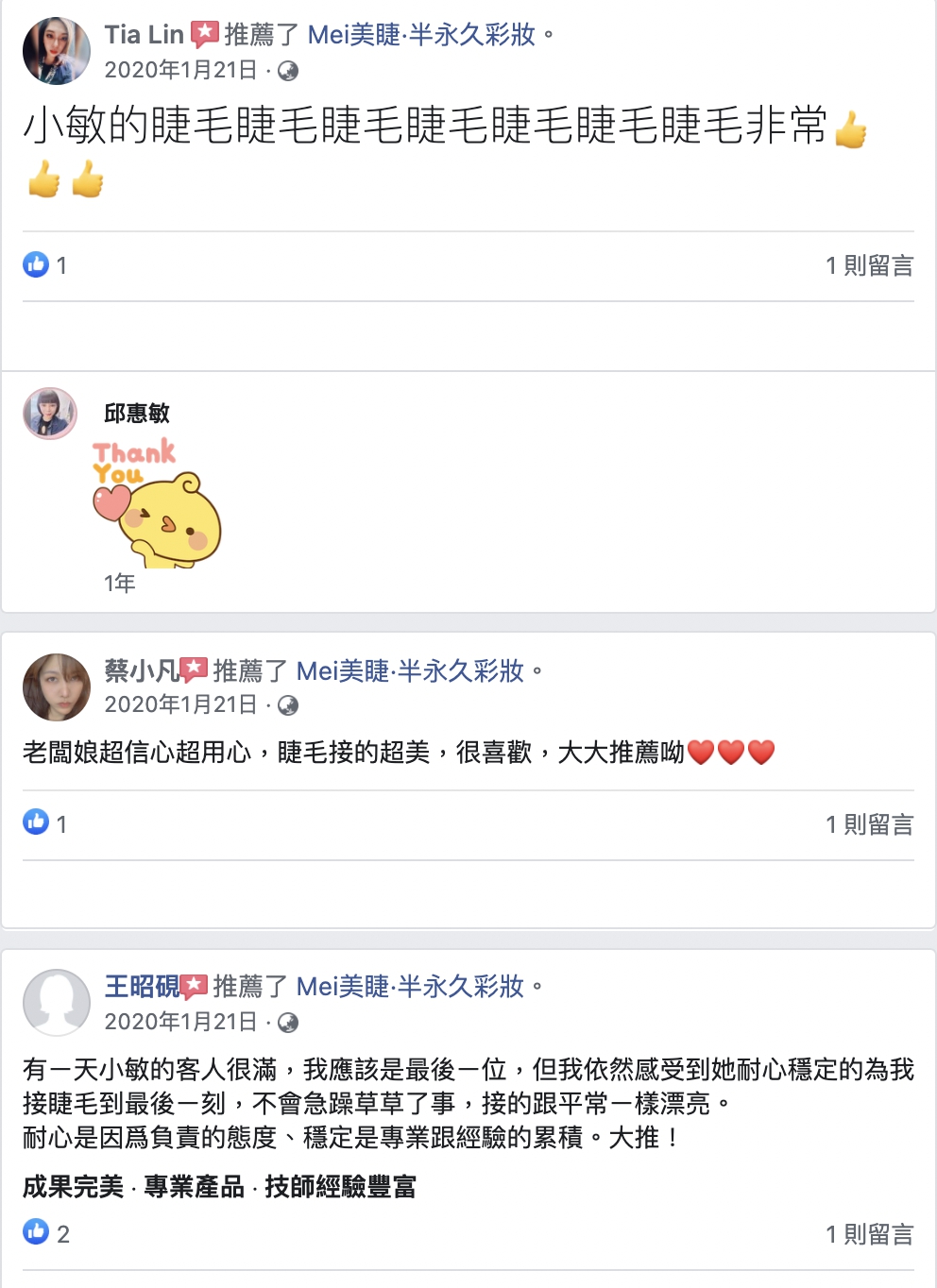The image size is (937, 1288).
Task: Open 王昭硯's profile name link
Action: [x=142, y=986]
